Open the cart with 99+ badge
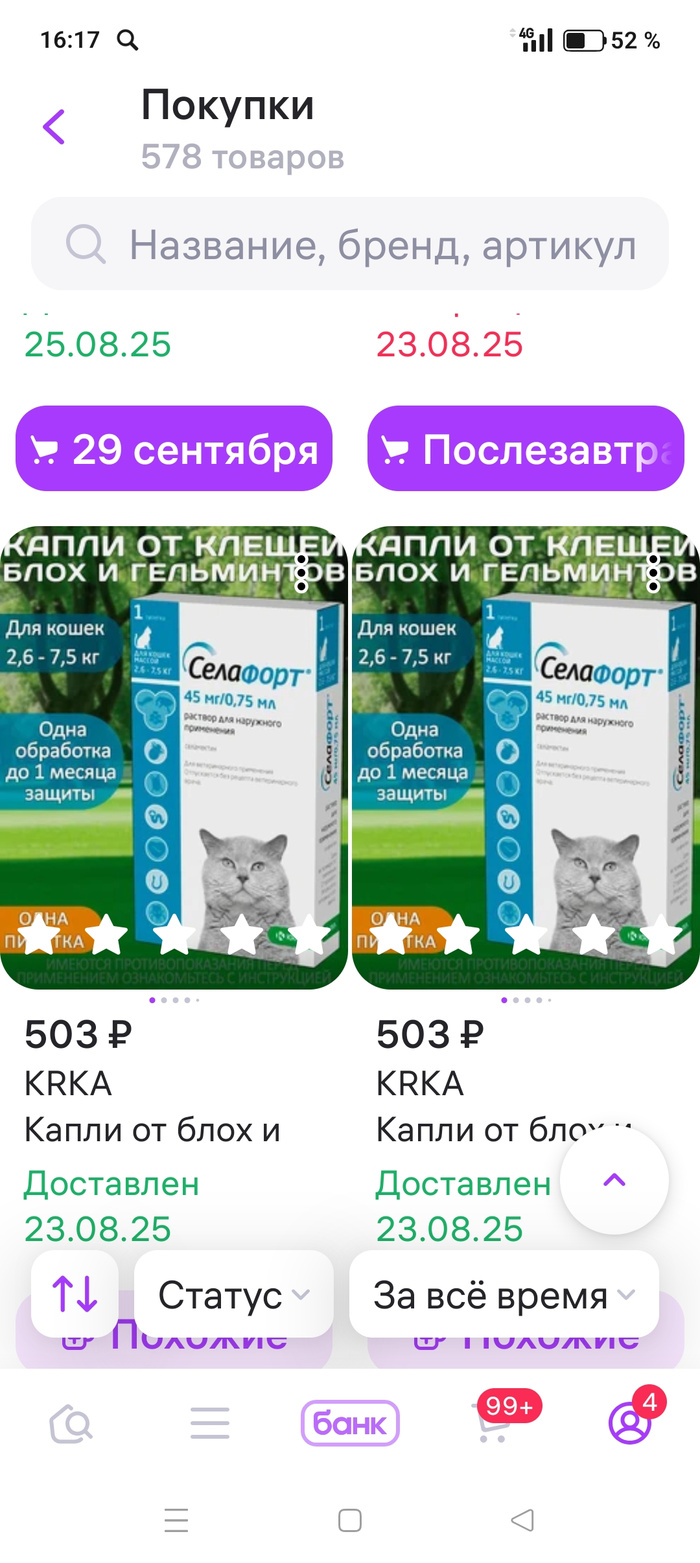 pos(492,1423)
